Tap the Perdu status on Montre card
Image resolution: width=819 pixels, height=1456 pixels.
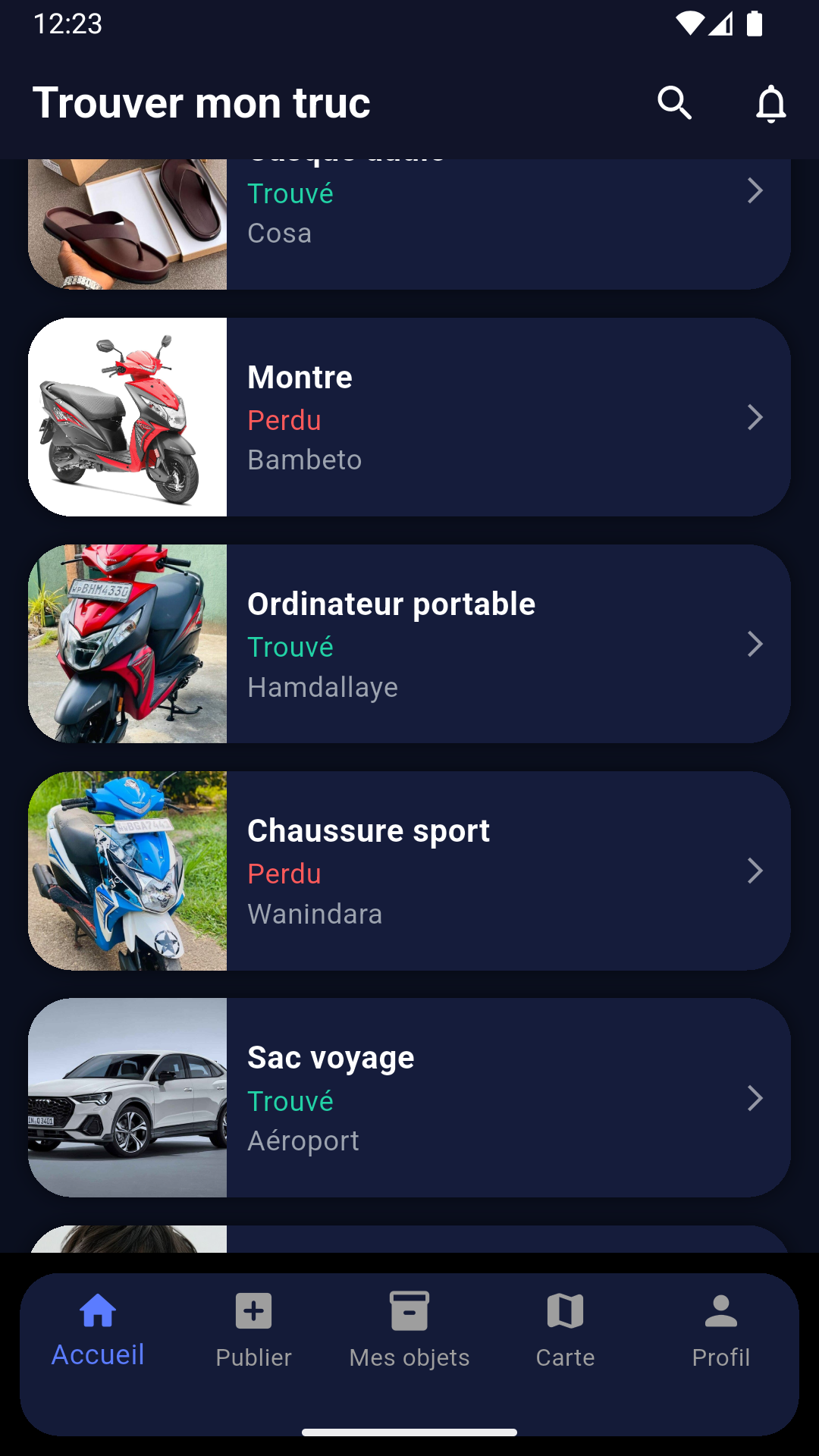(x=284, y=420)
